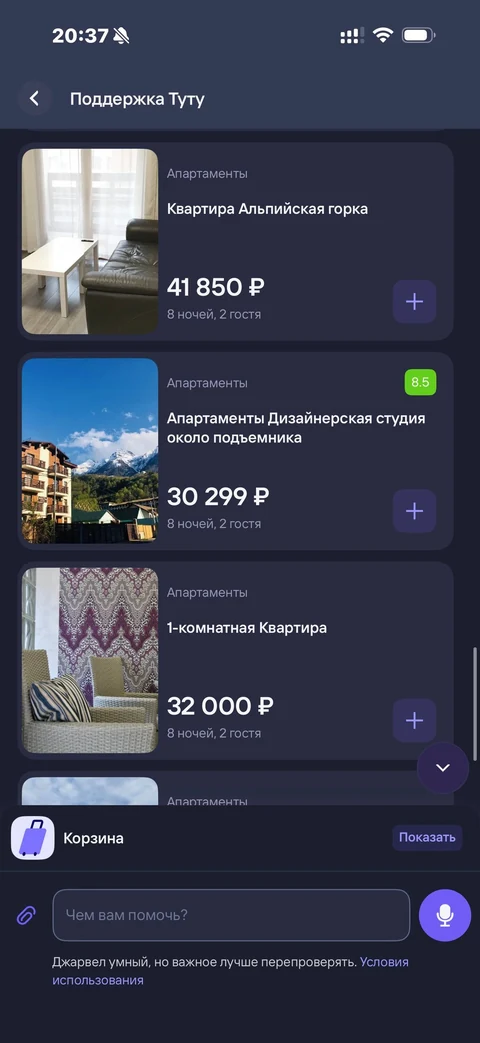The height and width of the screenshot is (1043, 480).
Task: Add Апартаменты Дизайнерская студия to cart
Action: coord(414,511)
